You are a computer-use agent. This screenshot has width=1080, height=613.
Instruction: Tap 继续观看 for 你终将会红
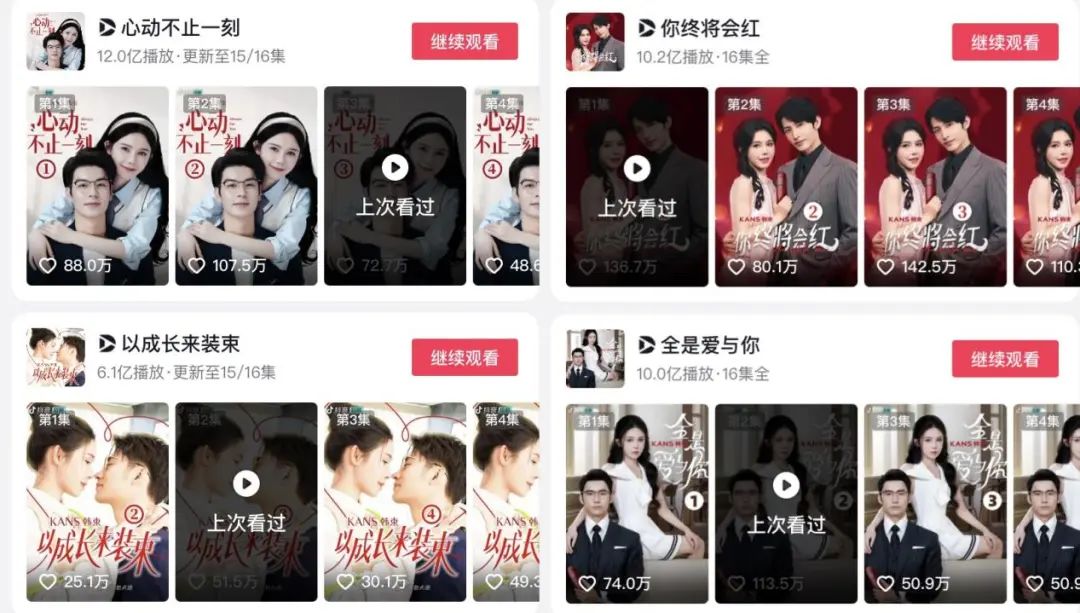coord(1004,42)
